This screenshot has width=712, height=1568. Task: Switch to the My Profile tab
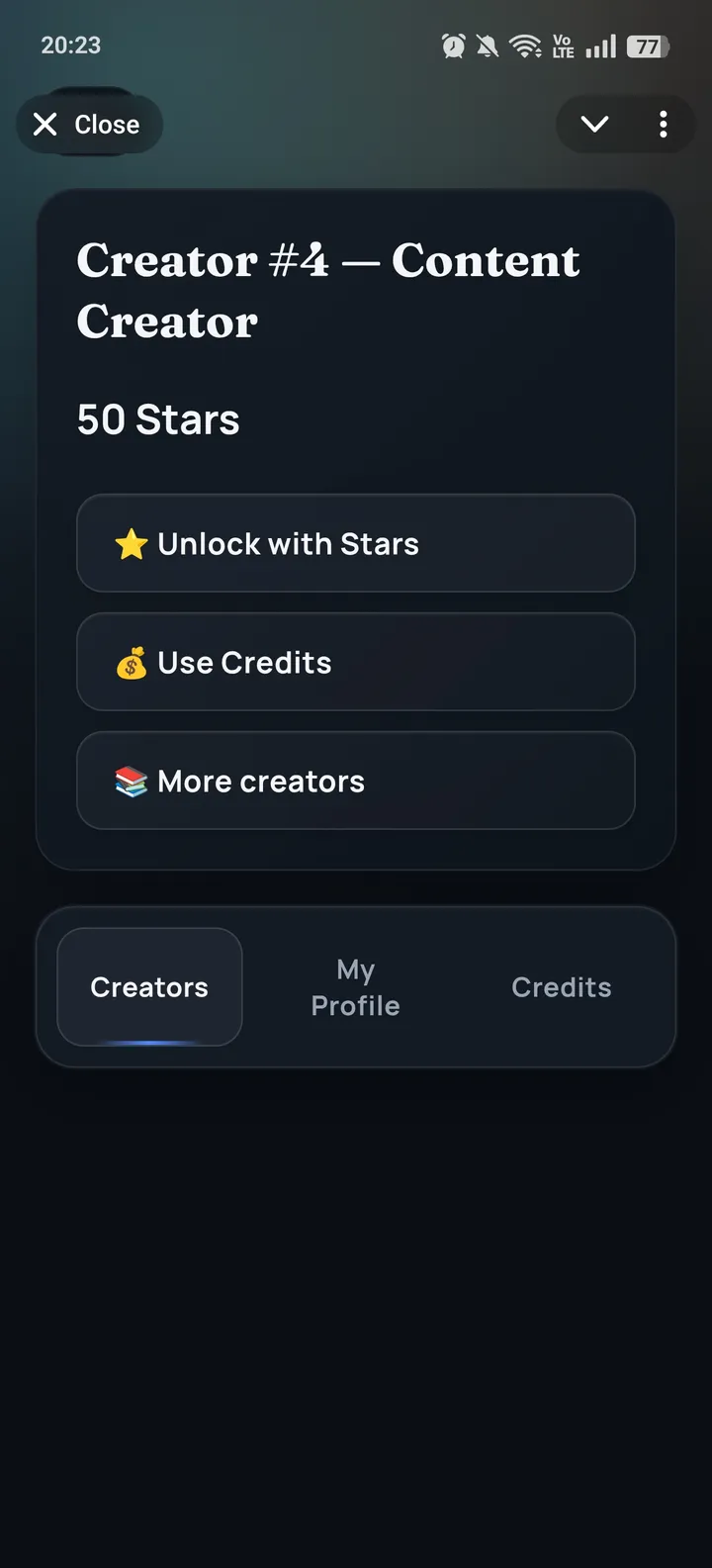pyautogui.click(x=355, y=986)
